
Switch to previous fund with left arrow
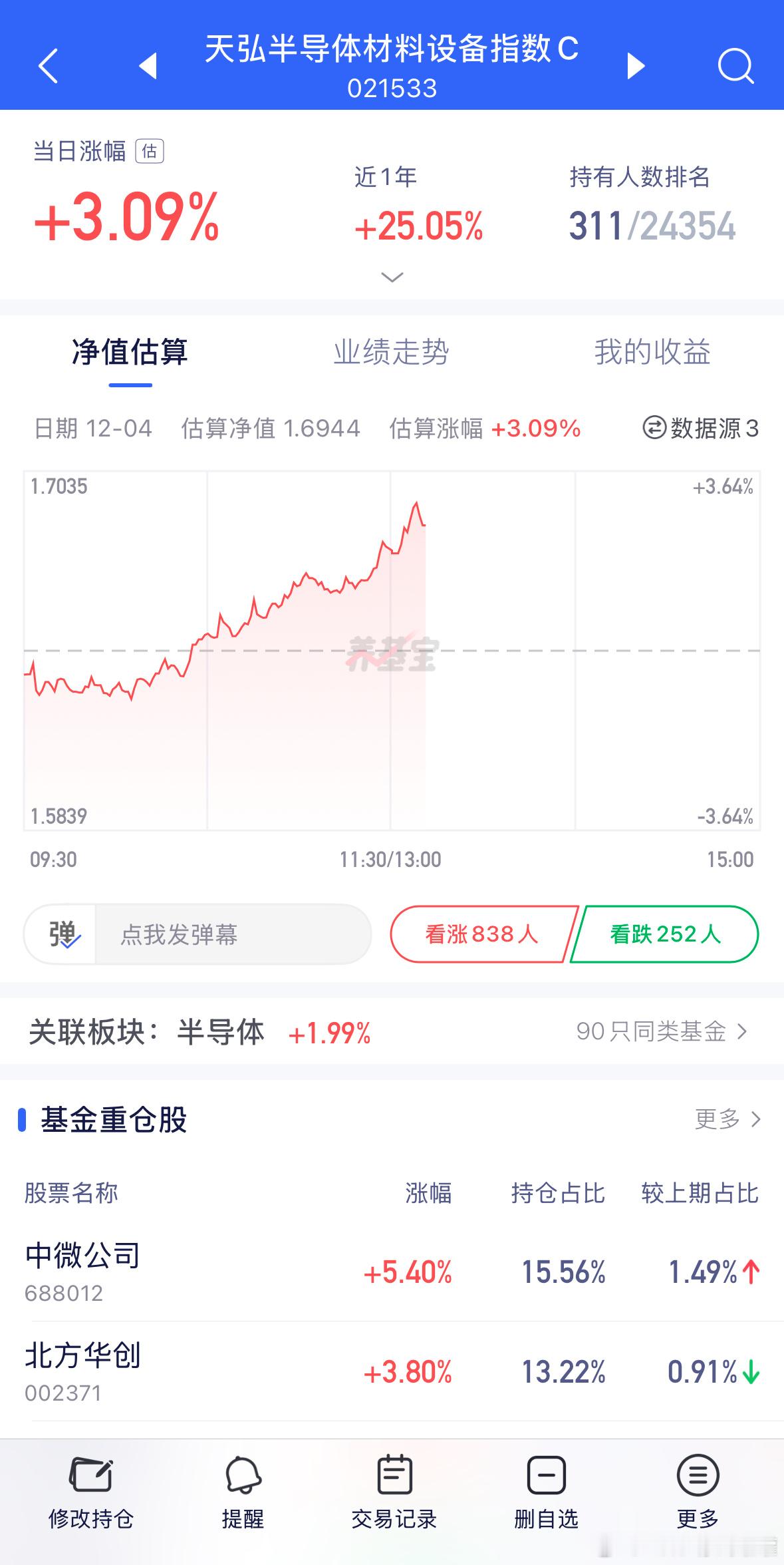(x=148, y=67)
